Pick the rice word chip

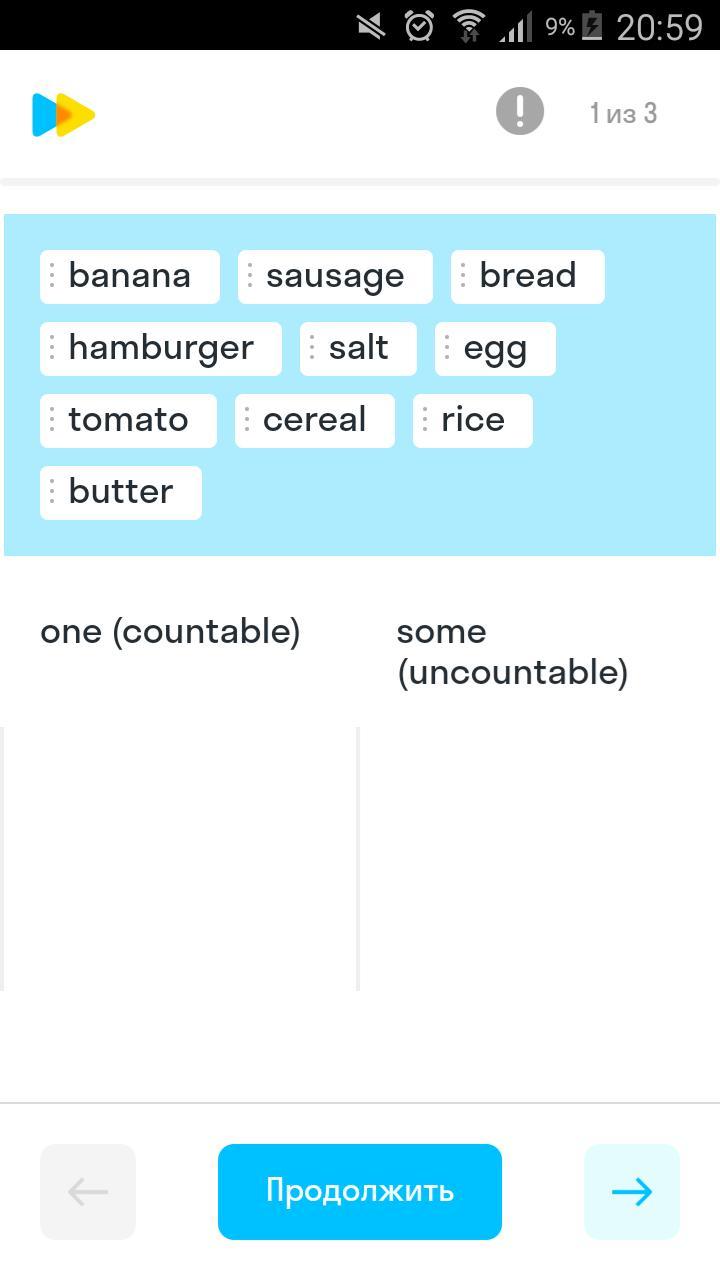pyautogui.click(x=473, y=420)
